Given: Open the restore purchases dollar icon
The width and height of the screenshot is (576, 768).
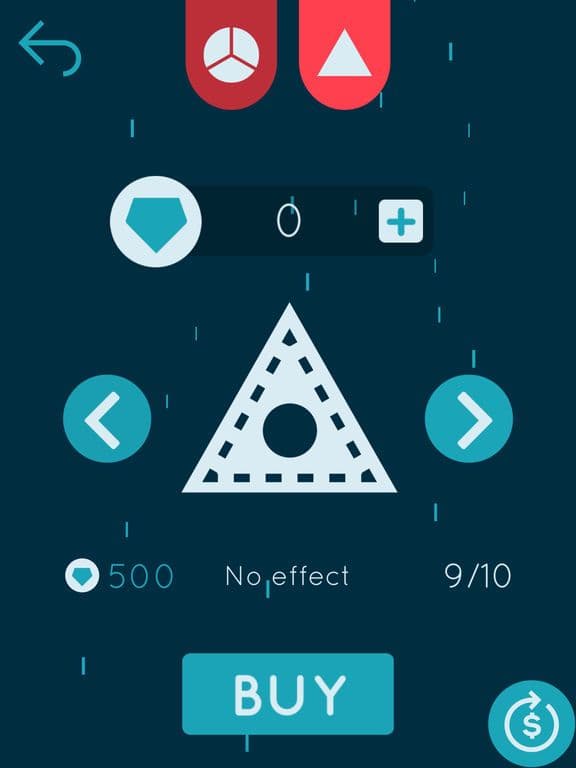Looking at the screenshot, I should coord(532,724).
